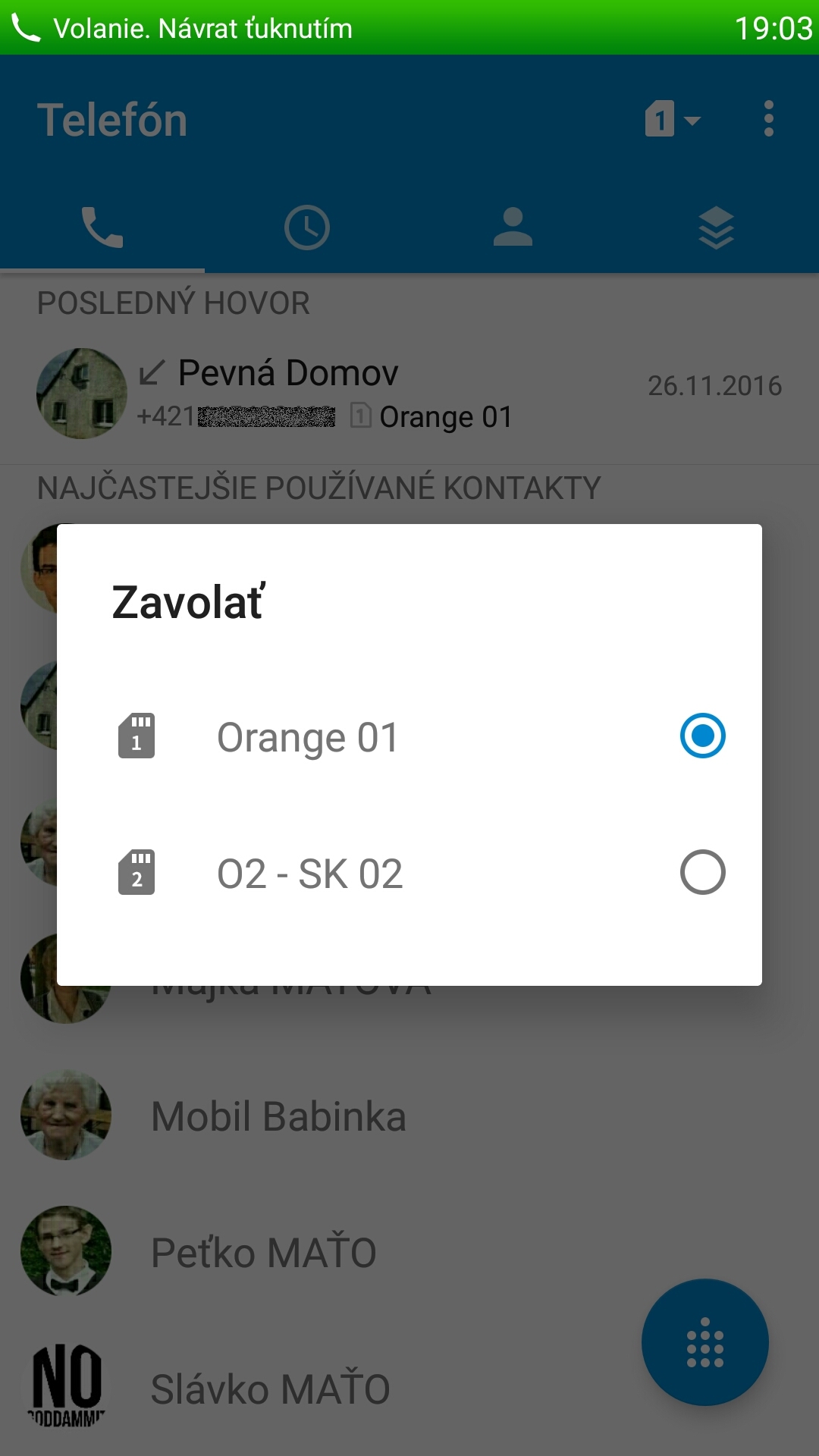The height and width of the screenshot is (1456, 819).
Task: Select Orange 01 SIM for the call
Action: pyautogui.click(x=409, y=736)
